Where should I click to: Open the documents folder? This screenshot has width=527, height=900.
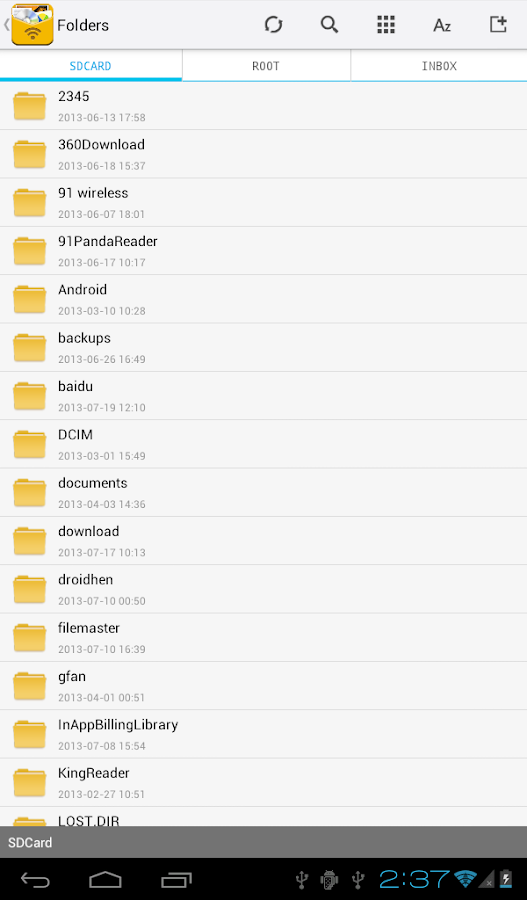point(264,492)
